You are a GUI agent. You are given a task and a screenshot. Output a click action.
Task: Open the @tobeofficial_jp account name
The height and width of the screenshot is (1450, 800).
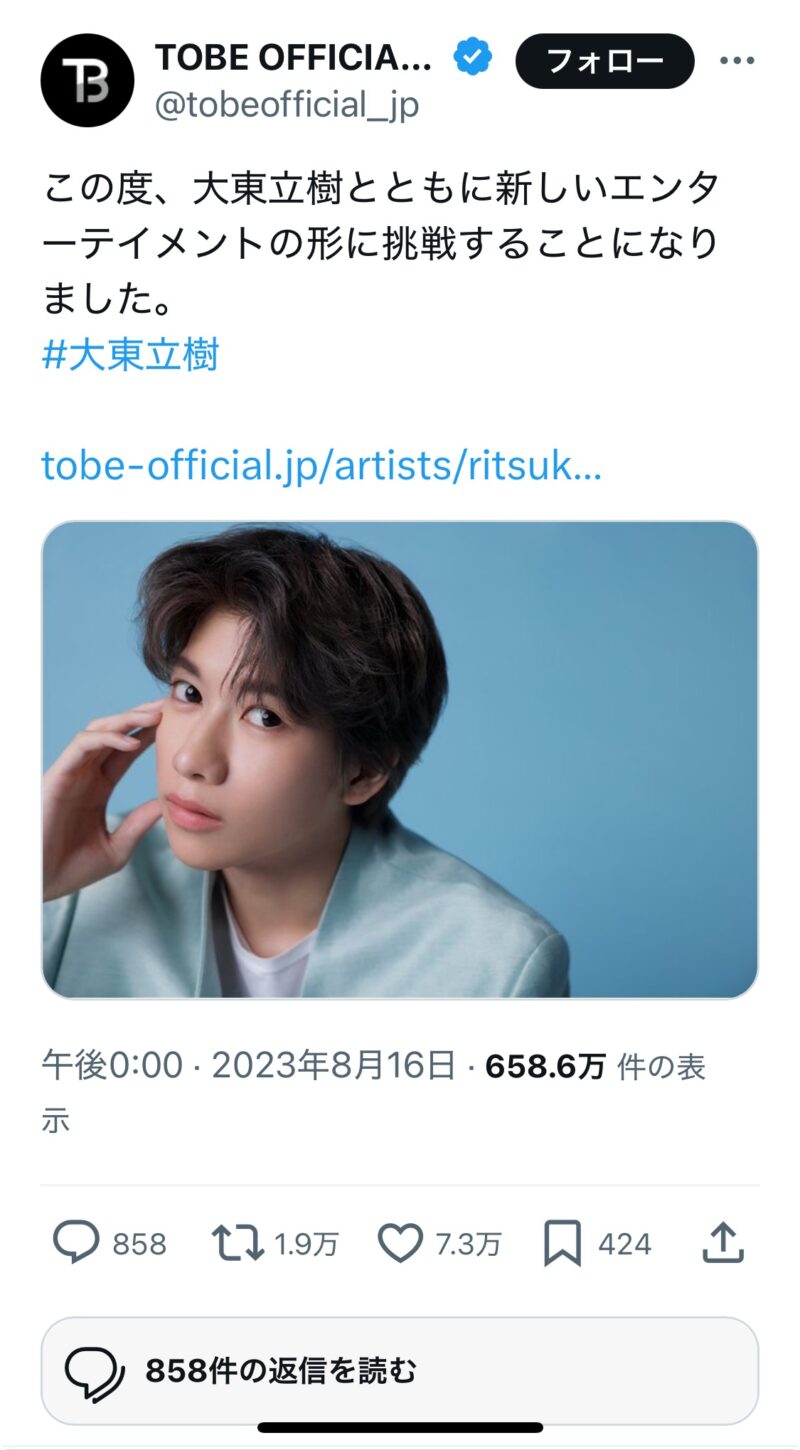(287, 104)
